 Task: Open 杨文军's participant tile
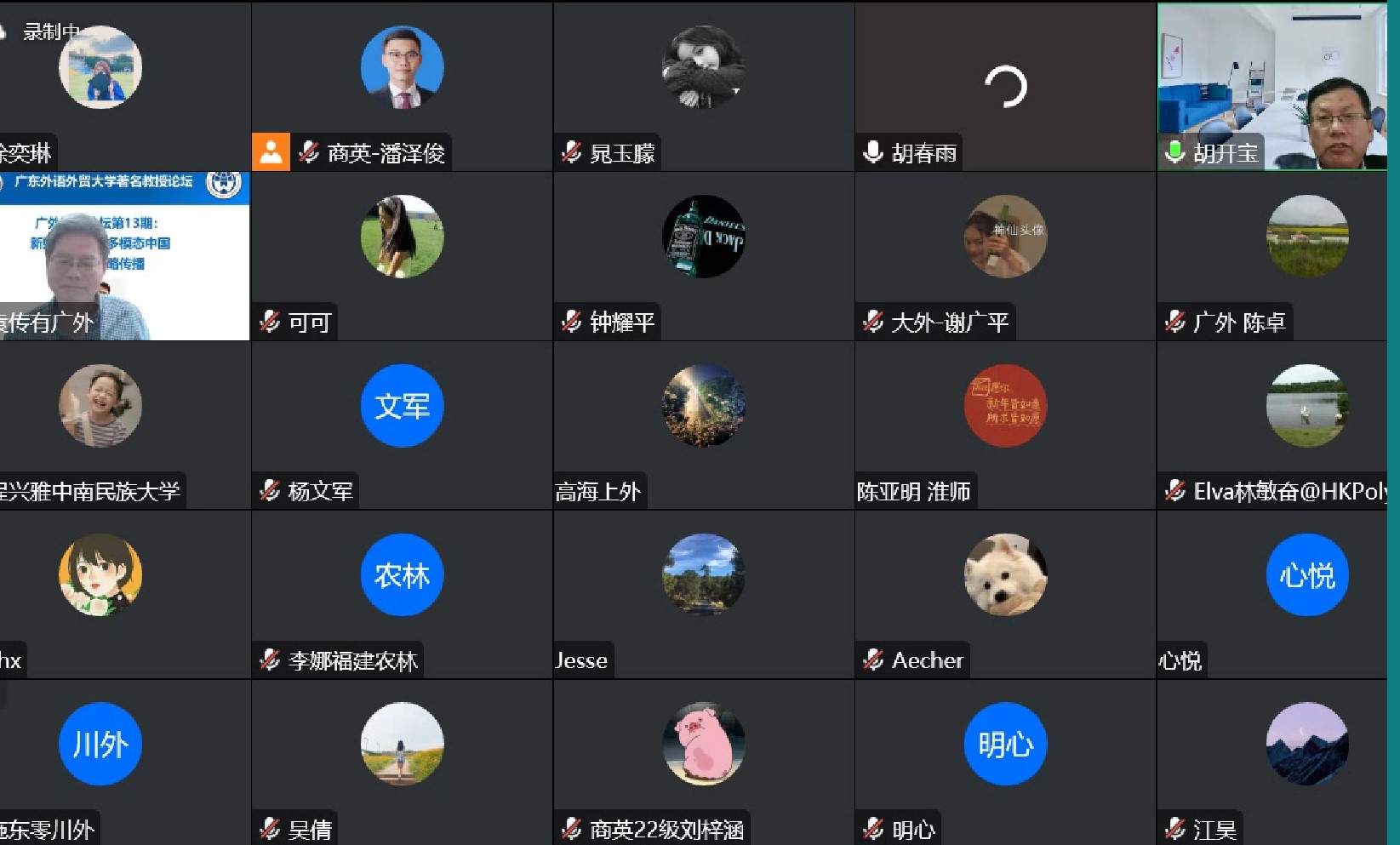[402, 424]
